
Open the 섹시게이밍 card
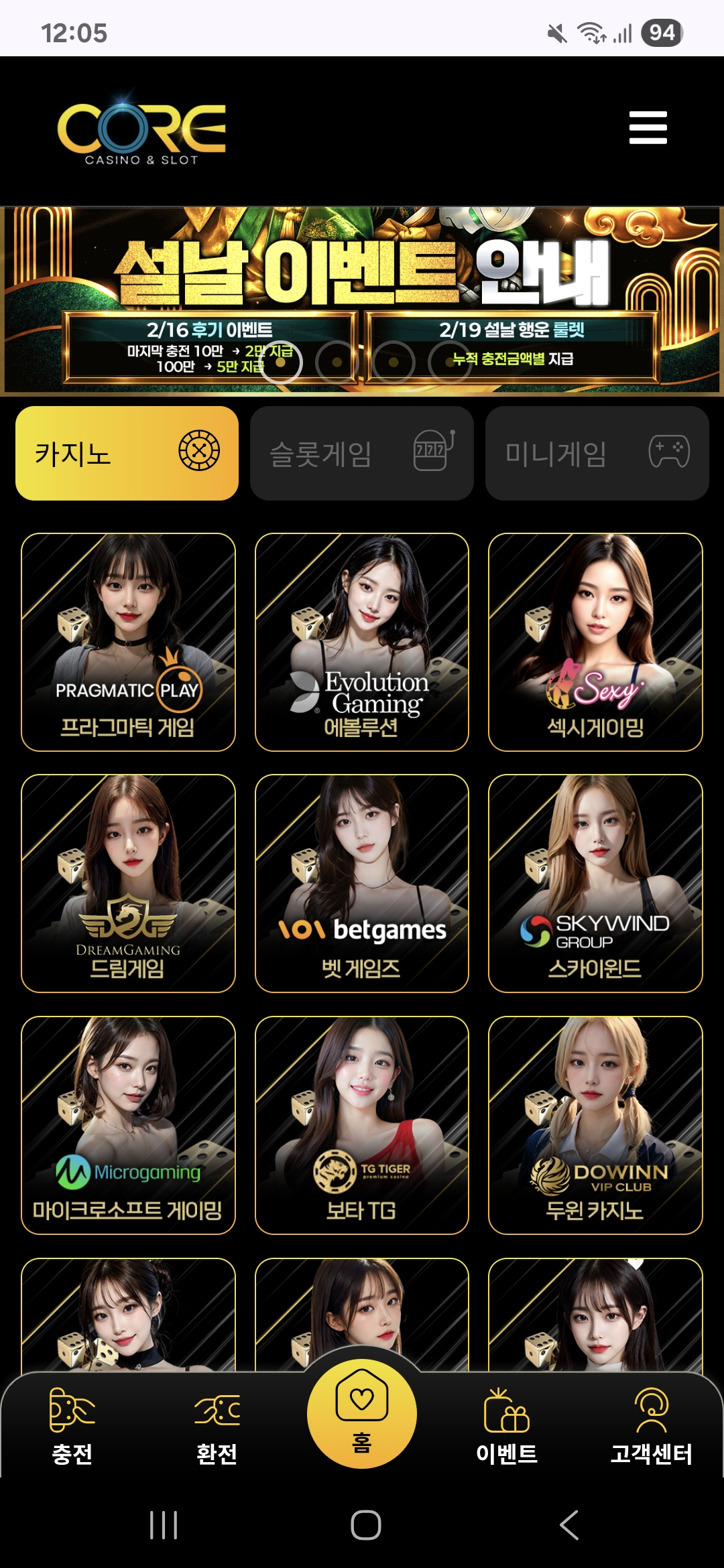tap(595, 642)
